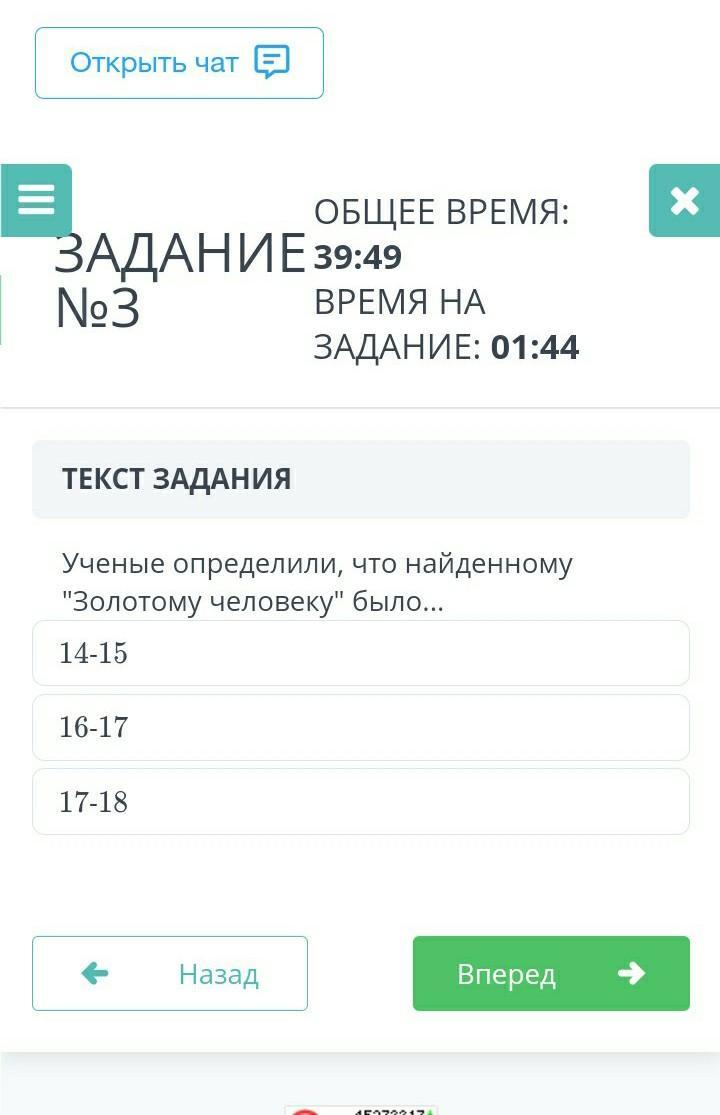This screenshot has height=1115, width=720.
Task: Go back with the Назад button
Action: [x=170, y=973]
